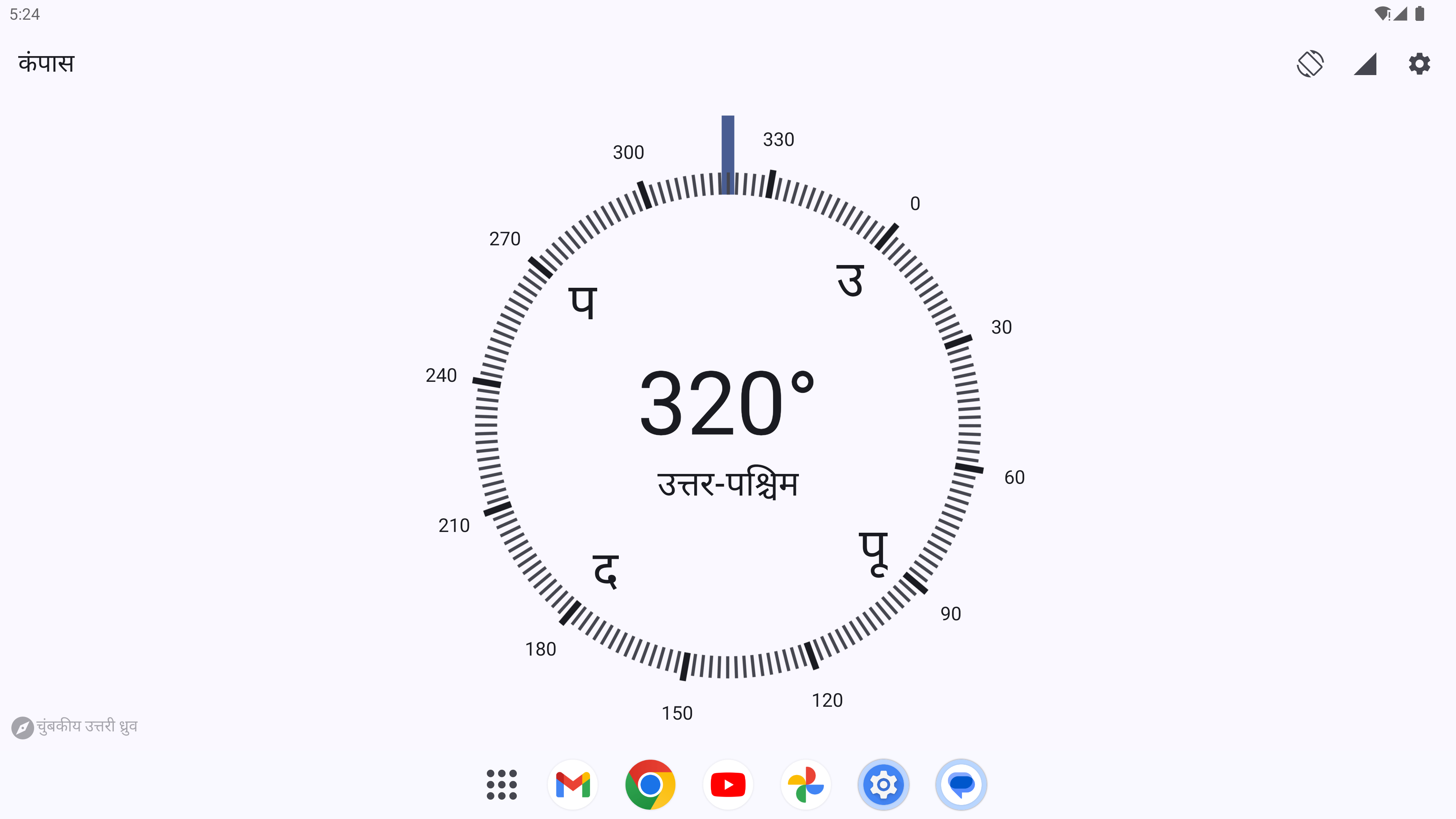Launch Messages from the taskbar
The width and height of the screenshot is (1456, 819).
tap(961, 784)
